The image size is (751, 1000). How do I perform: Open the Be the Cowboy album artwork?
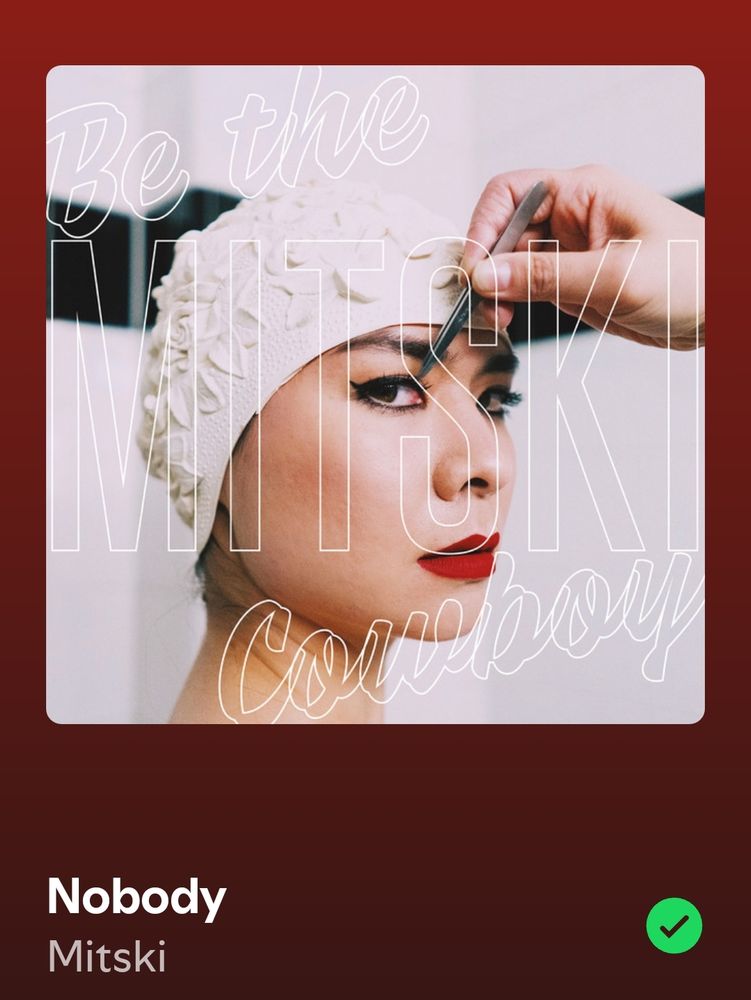coord(376,394)
